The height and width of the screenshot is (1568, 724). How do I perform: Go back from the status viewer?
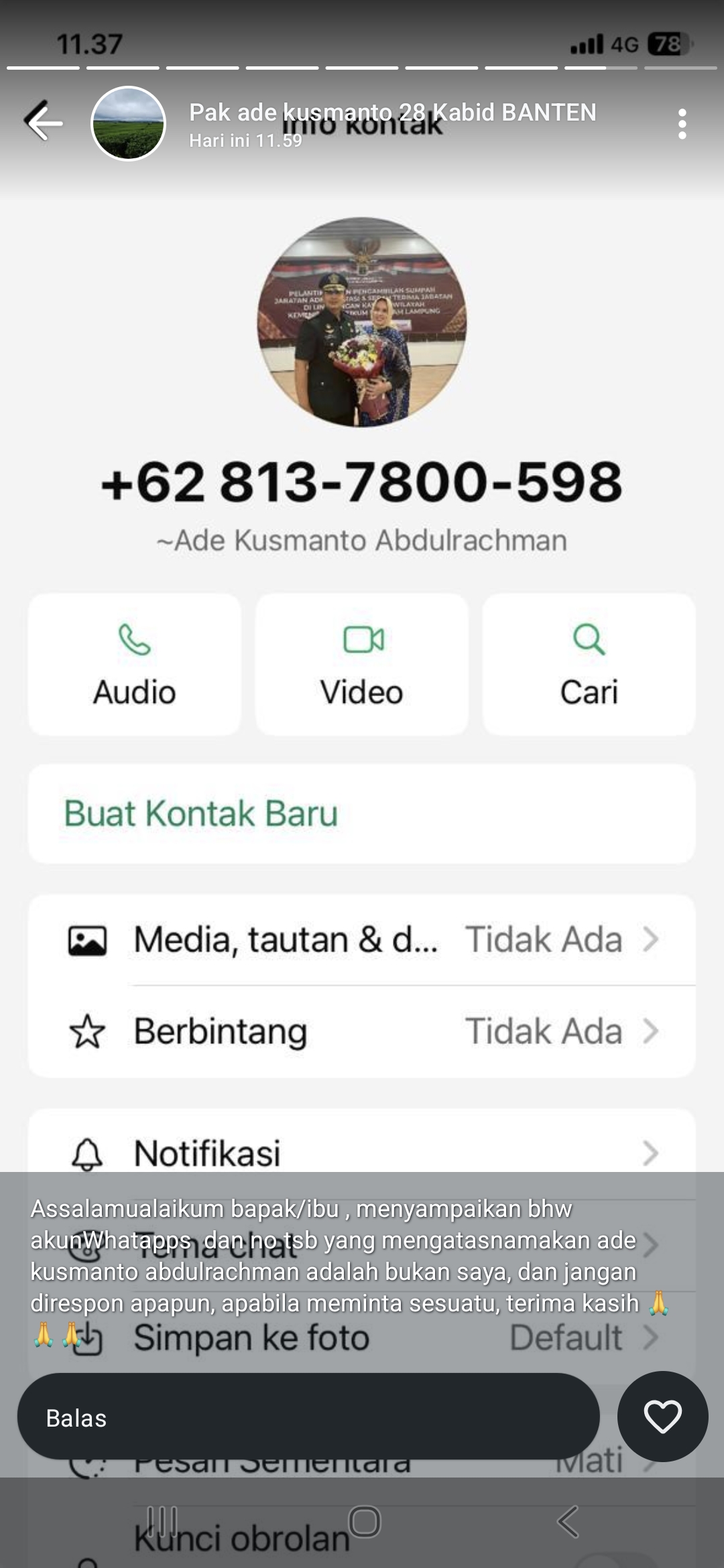(44, 123)
